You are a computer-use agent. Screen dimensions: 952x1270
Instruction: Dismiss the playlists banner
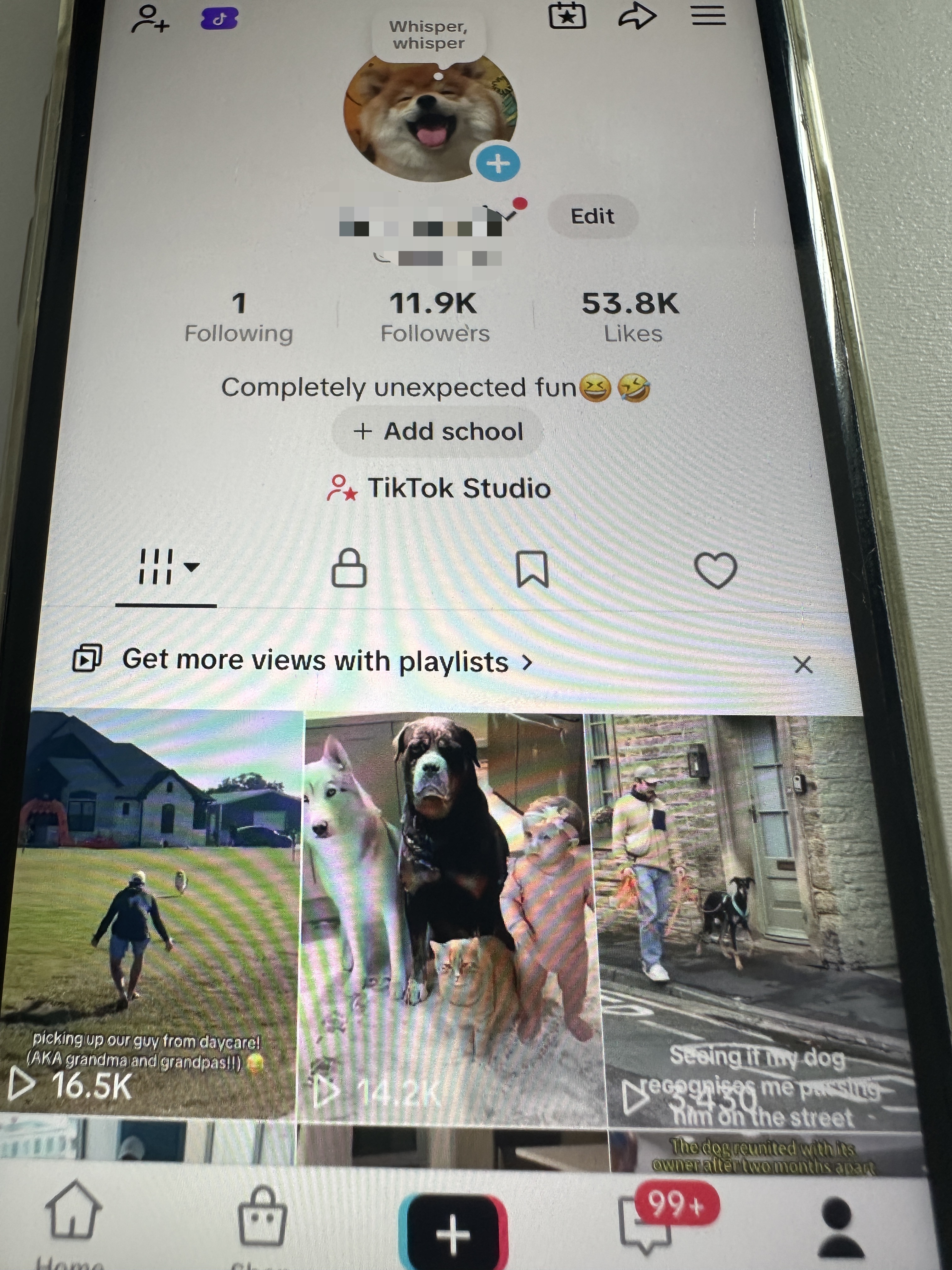click(x=803, y=665)
